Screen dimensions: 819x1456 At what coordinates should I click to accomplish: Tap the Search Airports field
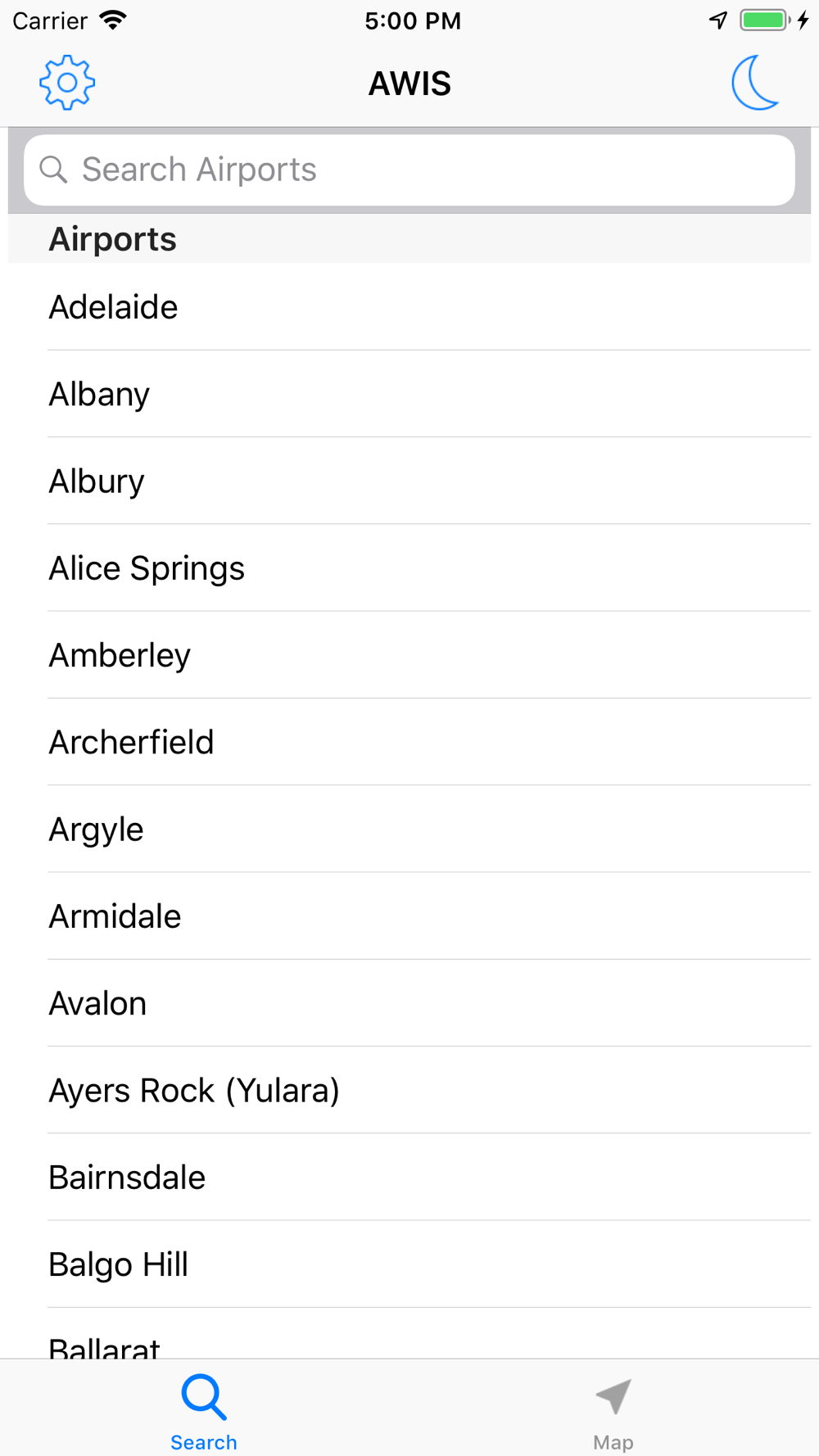coord(409,170)
